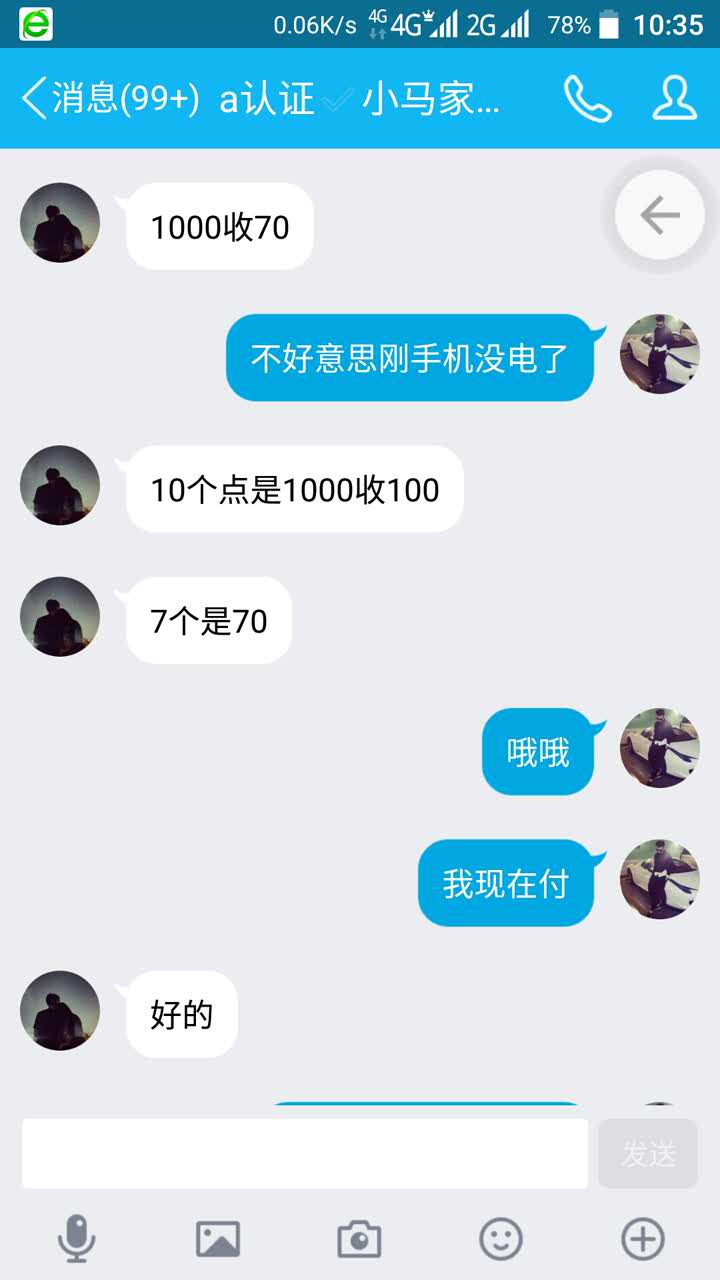Screen dimensions: 720x1280
Task: Open the camera to take a photo
Action: 359,1239
